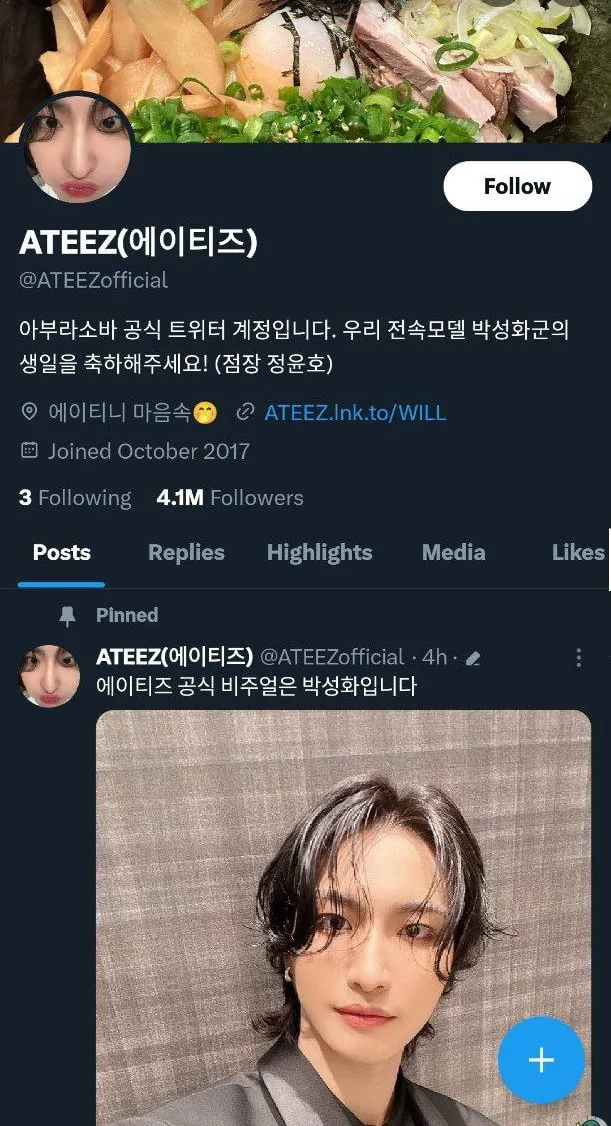Switch to the Likes tab
The height and width of the screenshot is (1126, 611).
tap(577, 552)
